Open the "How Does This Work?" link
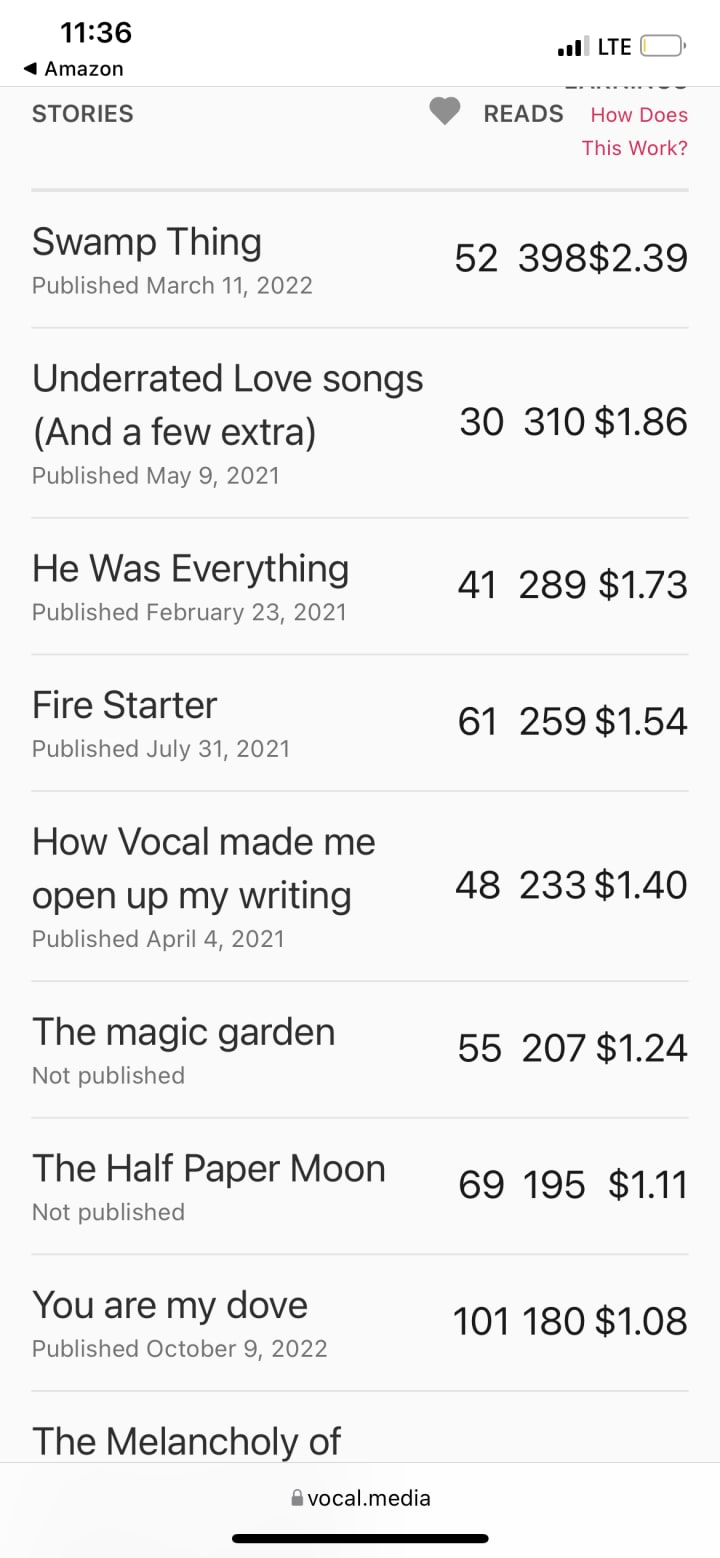 [637, 131]
